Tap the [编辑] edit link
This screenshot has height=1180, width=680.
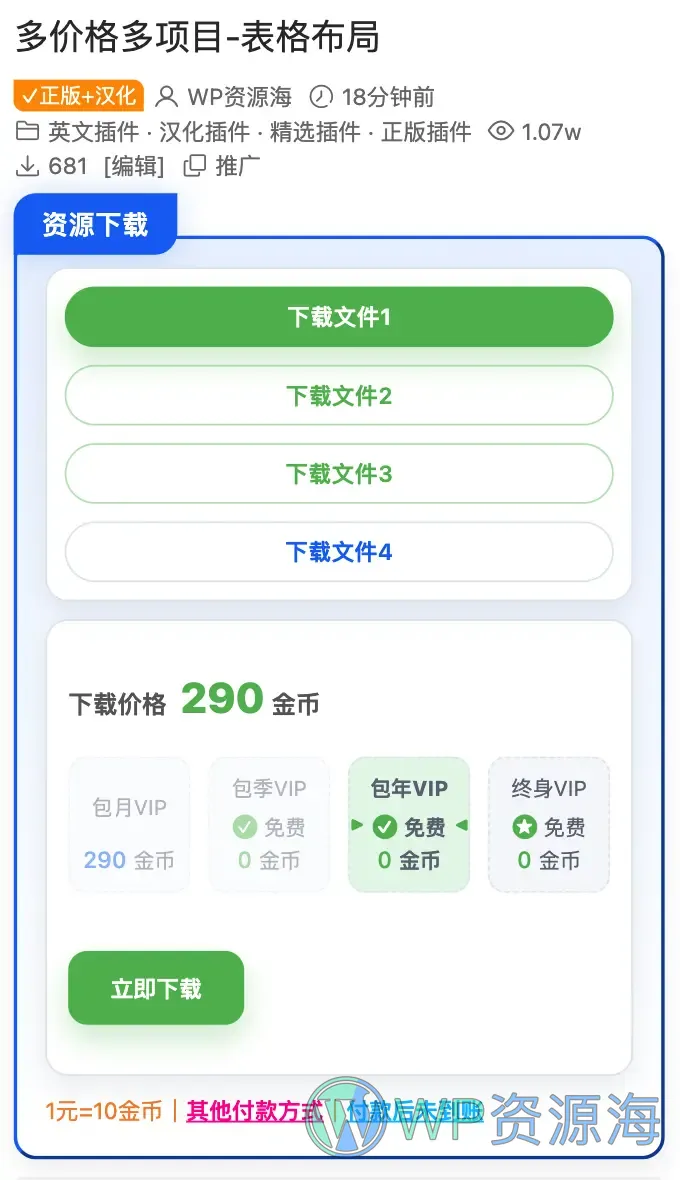tap(134, 166)
